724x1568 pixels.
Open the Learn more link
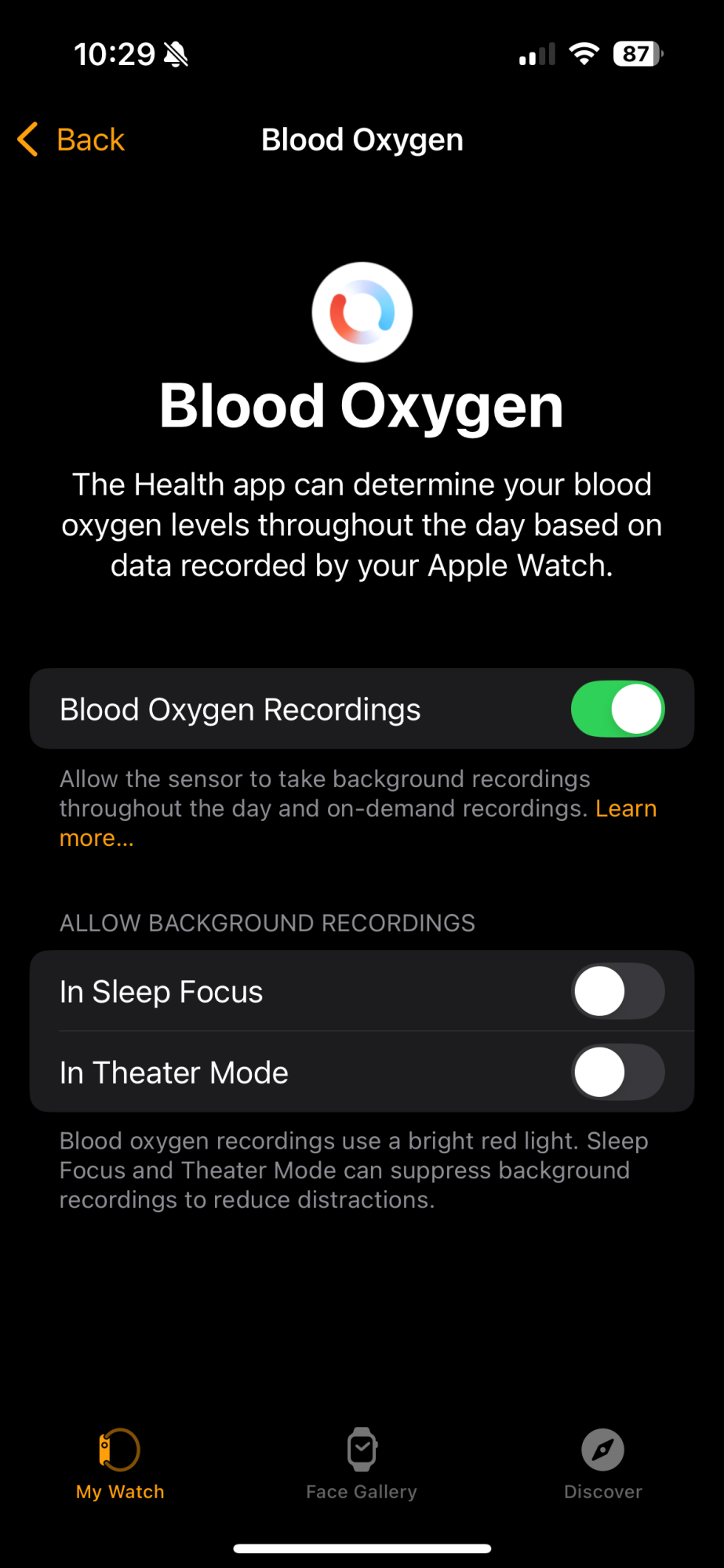point(625,808)
